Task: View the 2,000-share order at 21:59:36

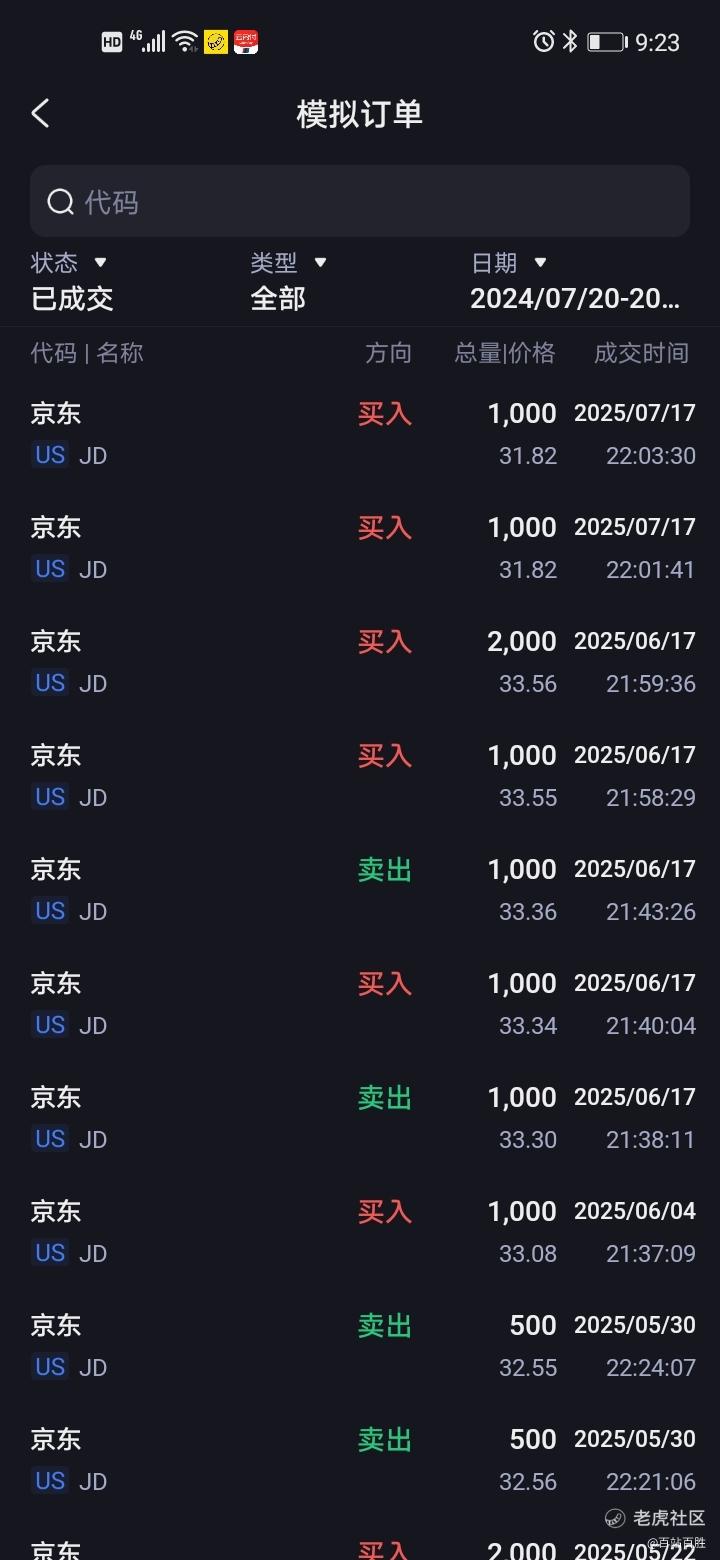Action: [360, 662]
